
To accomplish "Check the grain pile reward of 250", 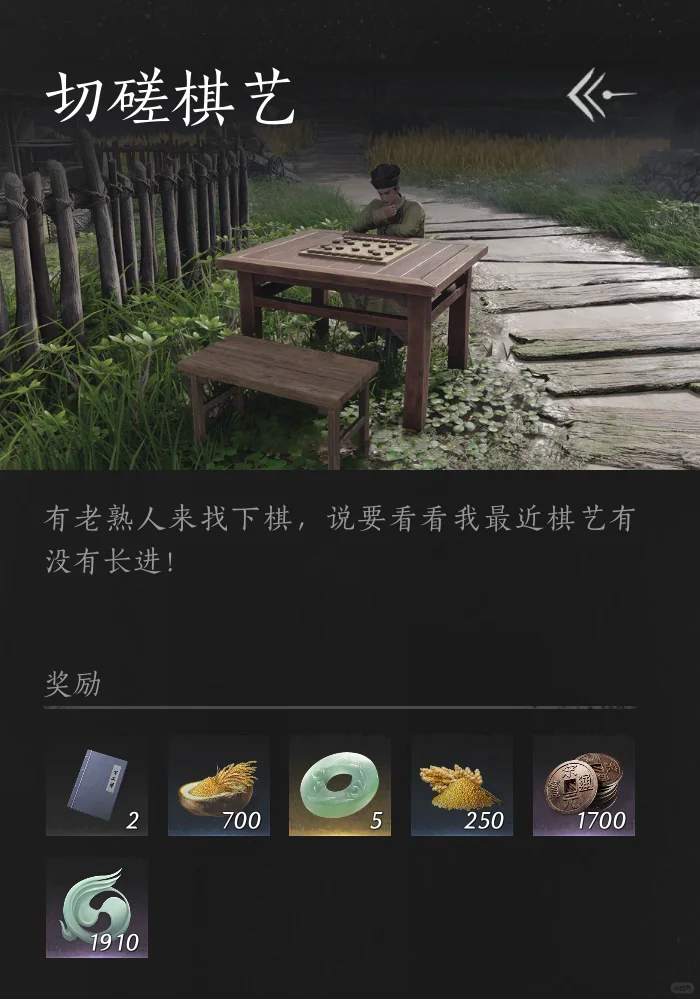I will pos(461,786).
